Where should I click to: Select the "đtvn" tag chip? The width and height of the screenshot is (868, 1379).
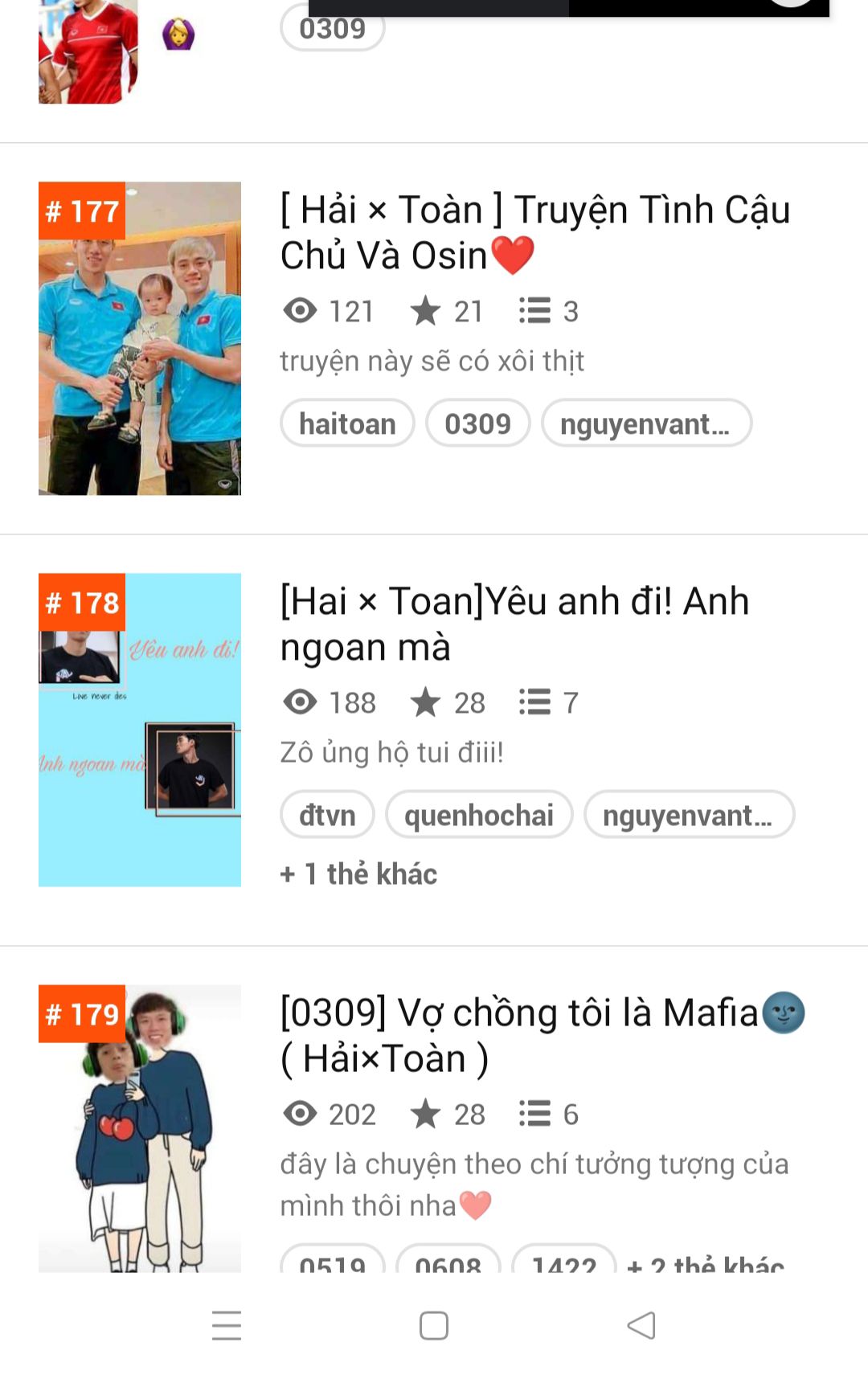327,815
